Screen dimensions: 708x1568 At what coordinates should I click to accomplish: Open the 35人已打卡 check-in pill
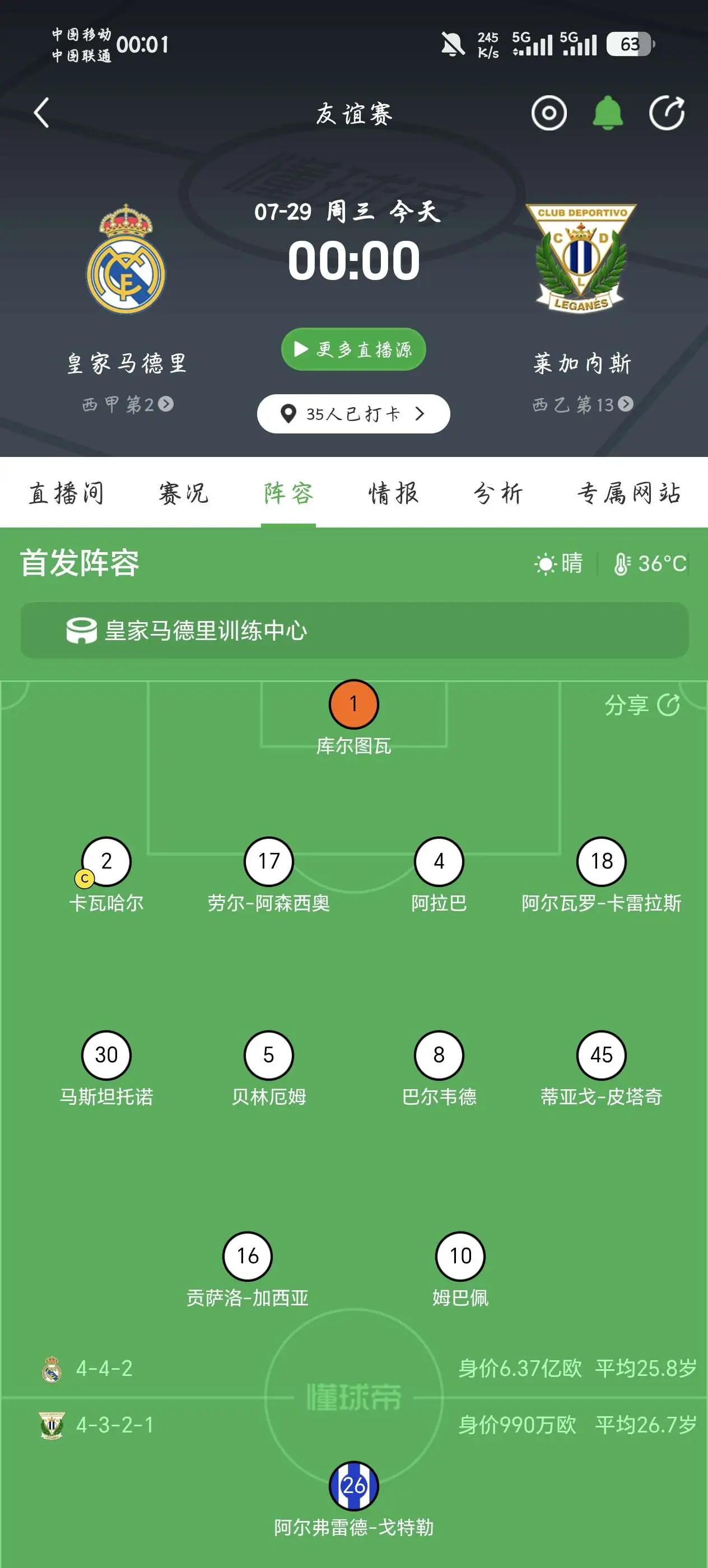coord(353,414)
